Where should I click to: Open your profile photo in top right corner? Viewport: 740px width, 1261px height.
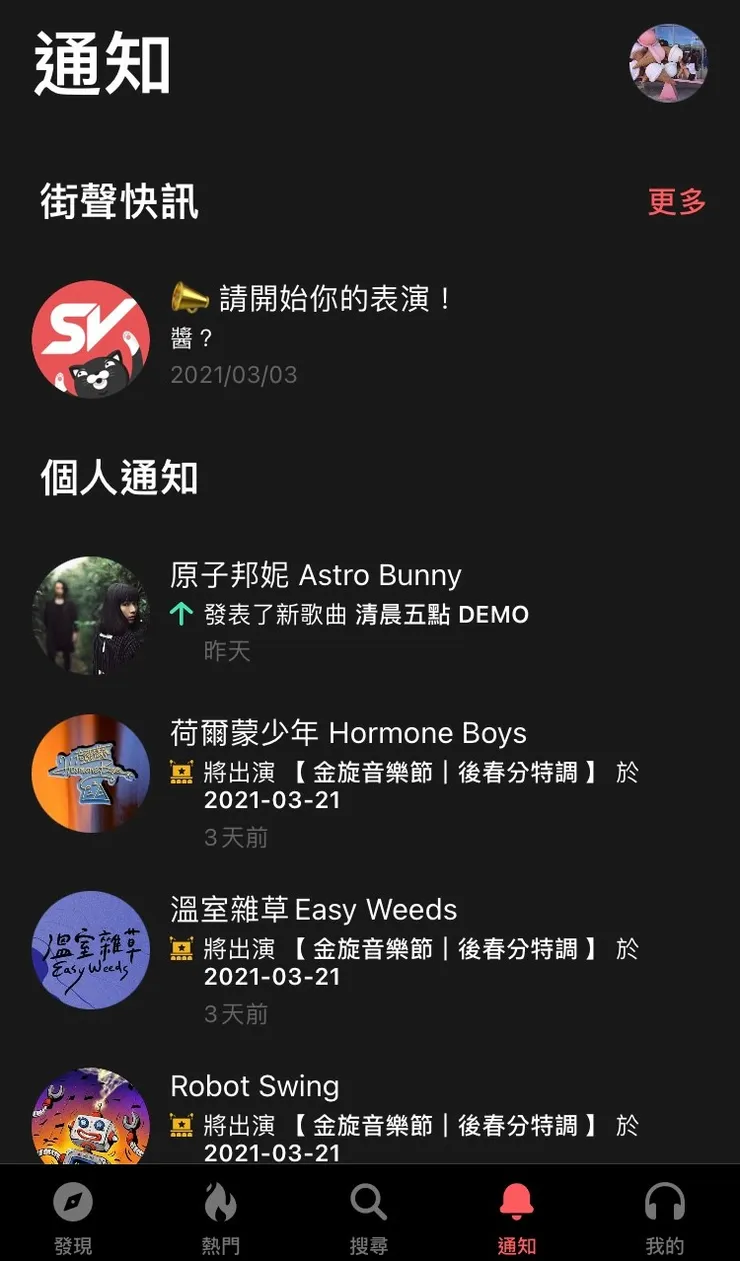pyautogui.click(x=668, y=65)
